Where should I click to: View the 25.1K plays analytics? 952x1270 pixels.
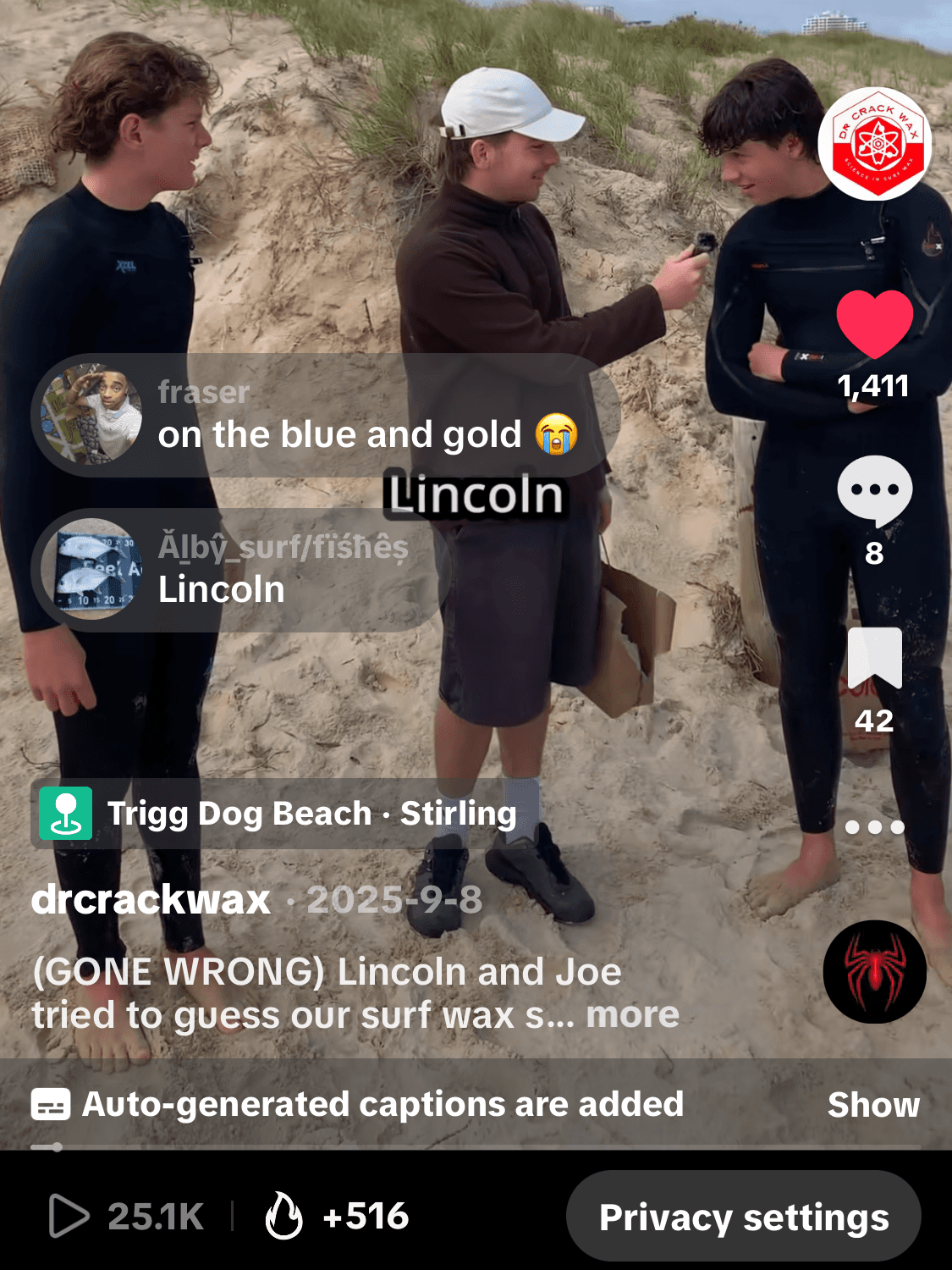[127, 1218]
